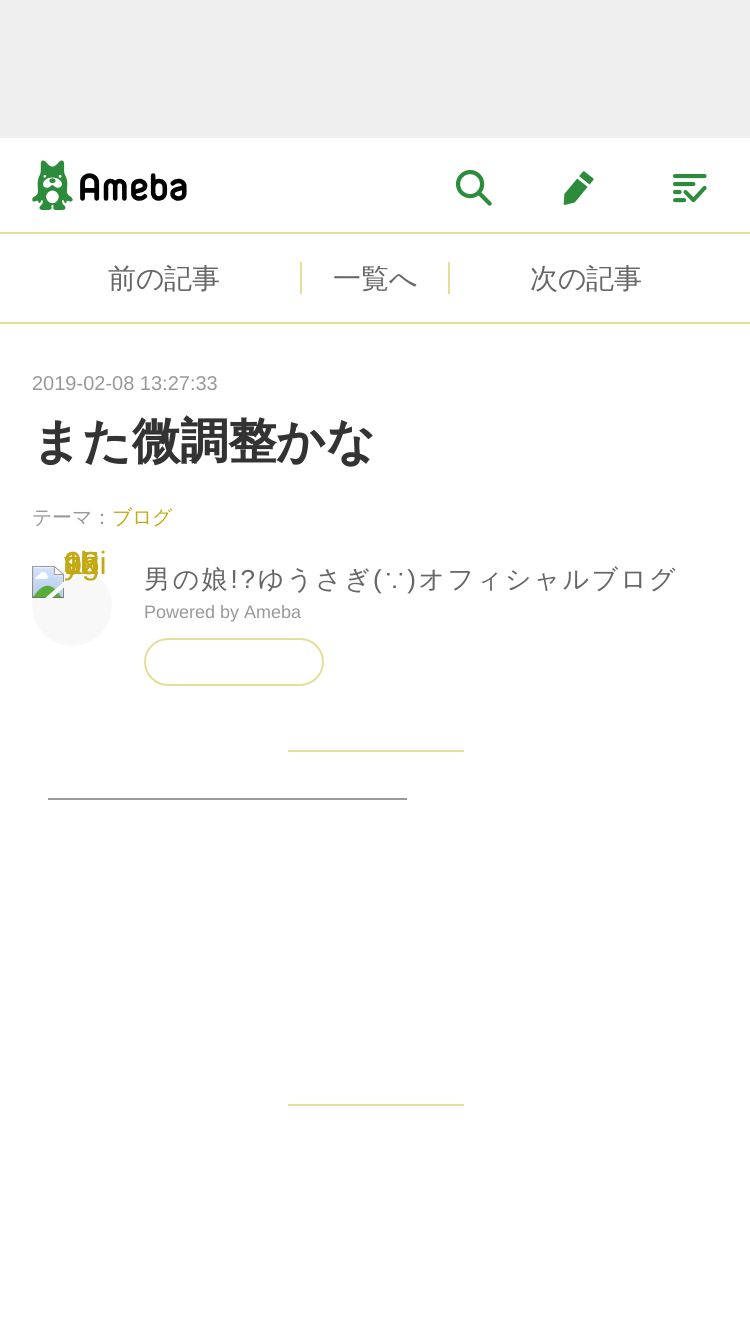Tap the empty outlined follow button
This screenshot has width=750, height=1334.
point(234,662)
